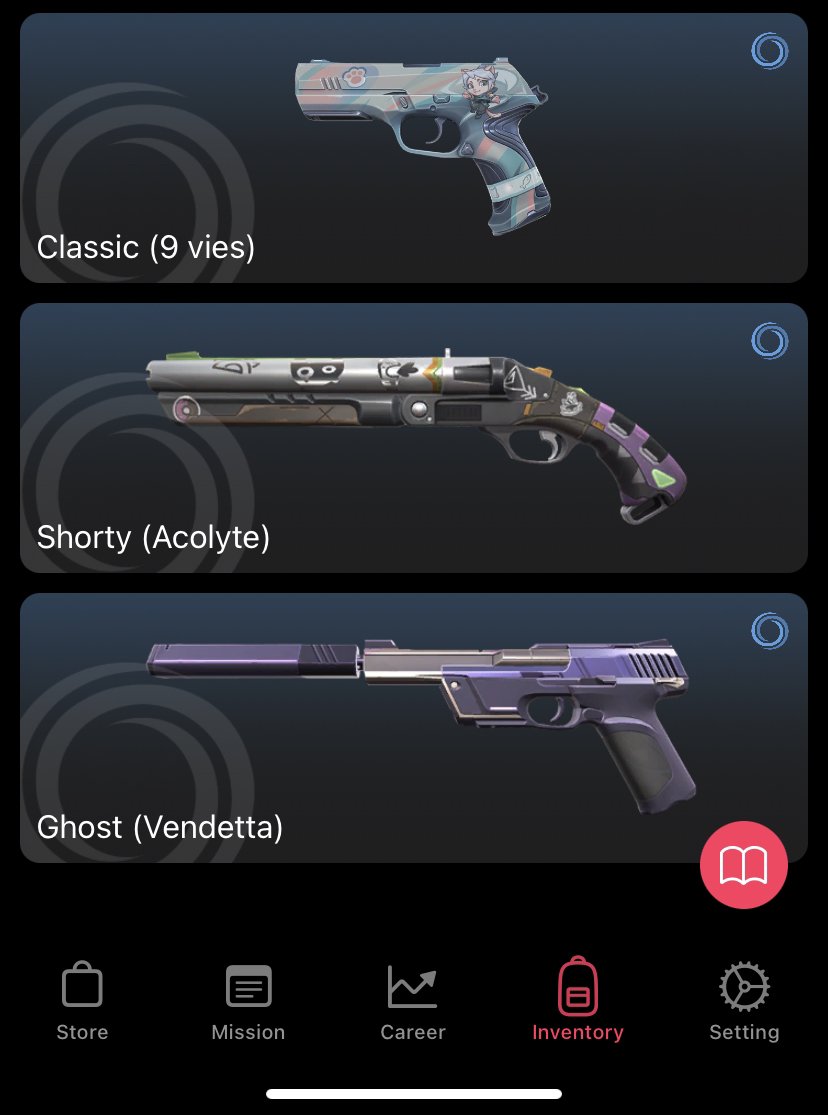Image resolution: width=828 pixels, height=1115 pixels.
Task: Select the Inventory tab
Action: coord(578,1002)
